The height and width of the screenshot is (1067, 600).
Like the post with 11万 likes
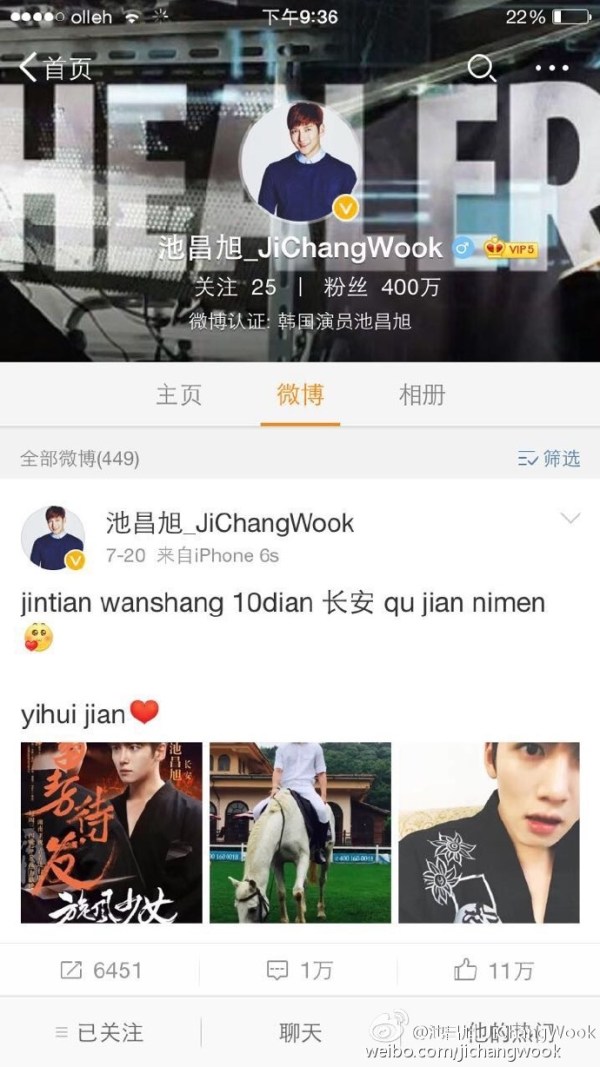coord(494,970)
